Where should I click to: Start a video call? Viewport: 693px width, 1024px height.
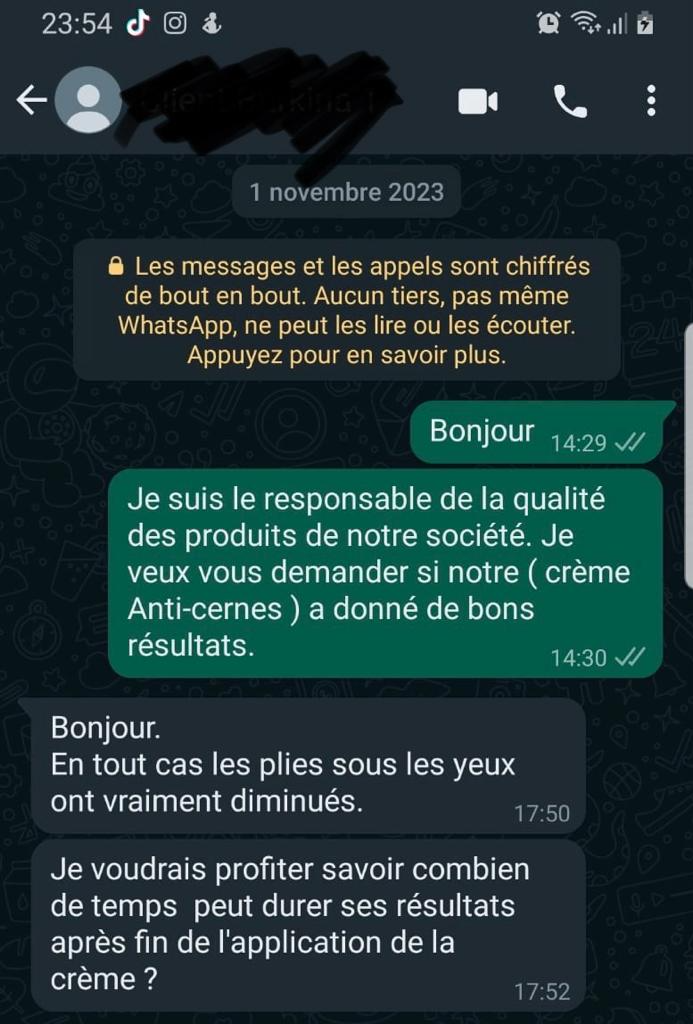click(x=478, y=101)
